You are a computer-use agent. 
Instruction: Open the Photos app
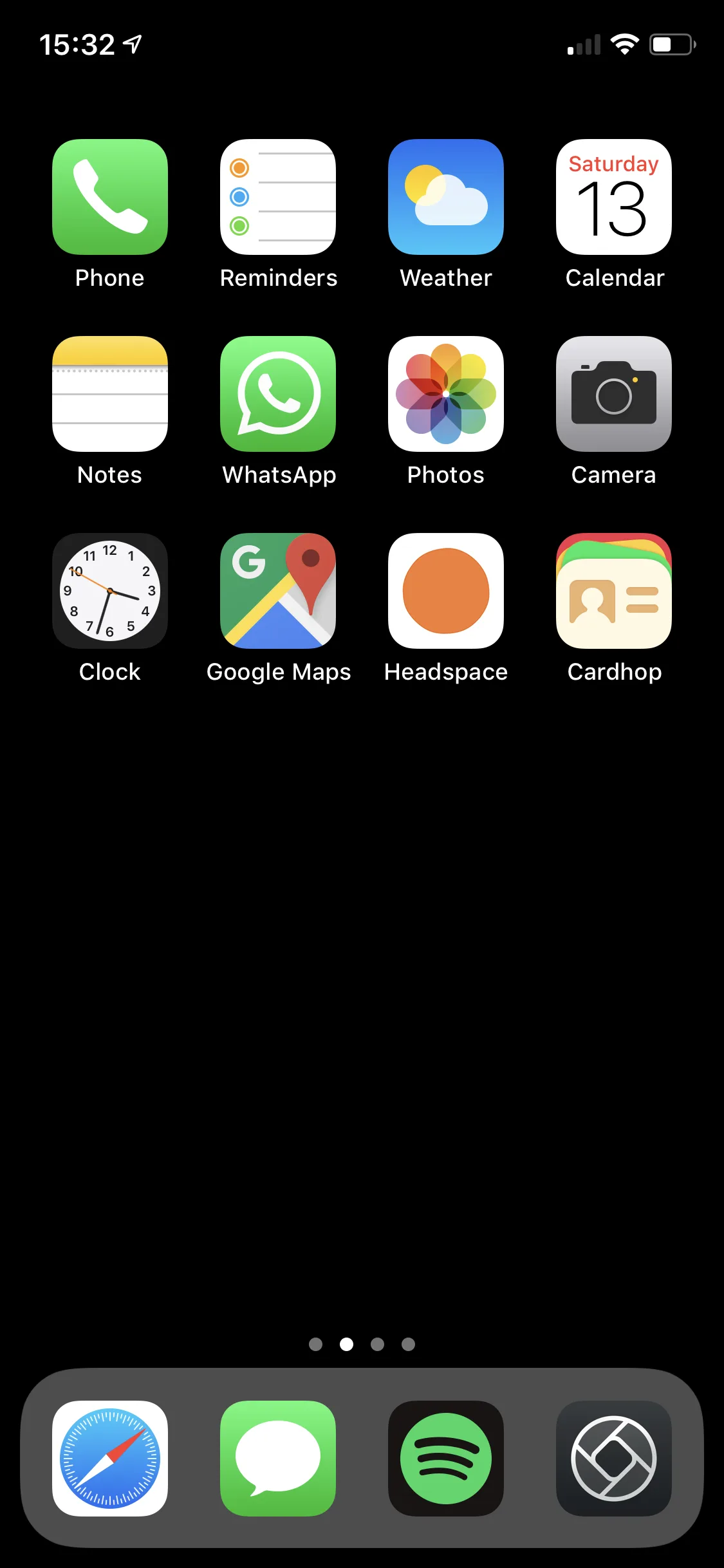point(446,394)
